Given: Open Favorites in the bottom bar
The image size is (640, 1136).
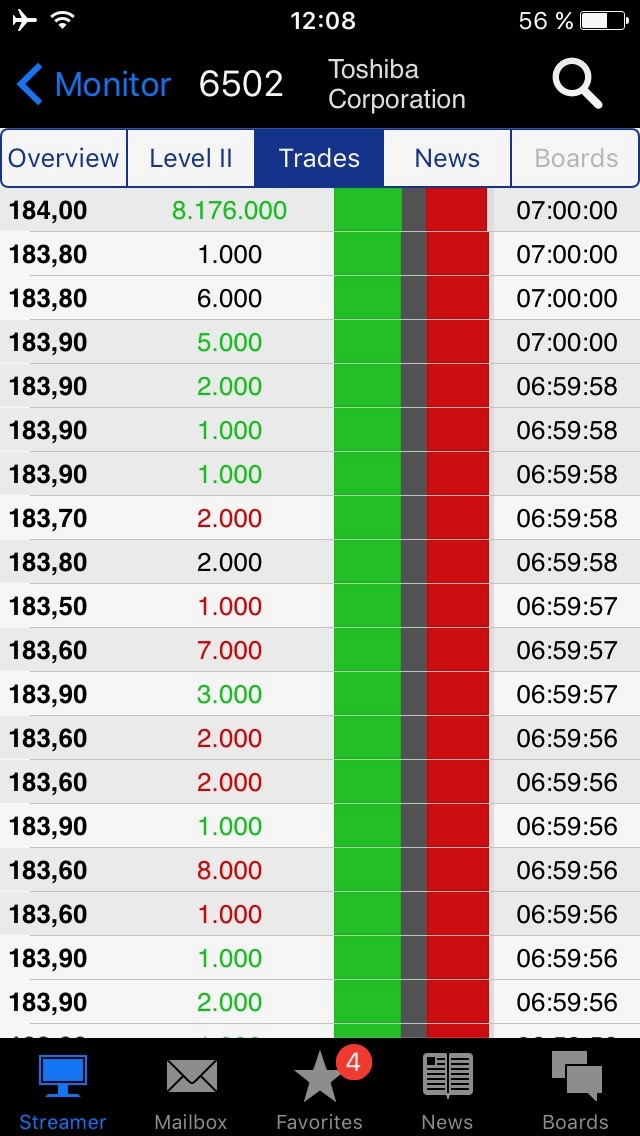Looking at the screenshot, I should (x=319, y=1090).
